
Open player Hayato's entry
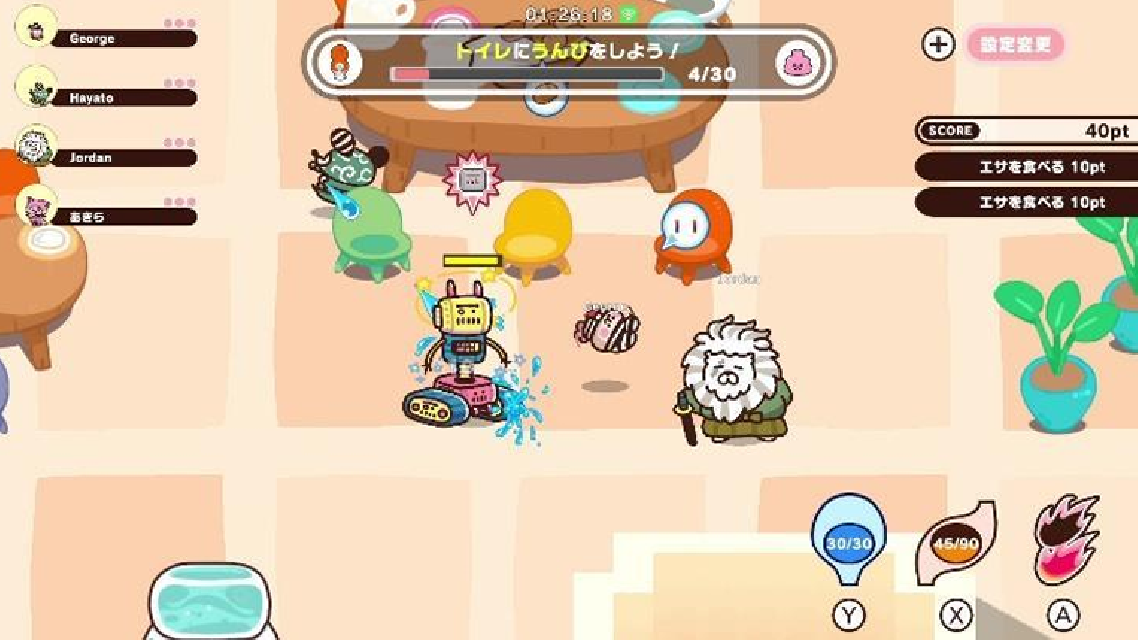[x=107, y=97]
